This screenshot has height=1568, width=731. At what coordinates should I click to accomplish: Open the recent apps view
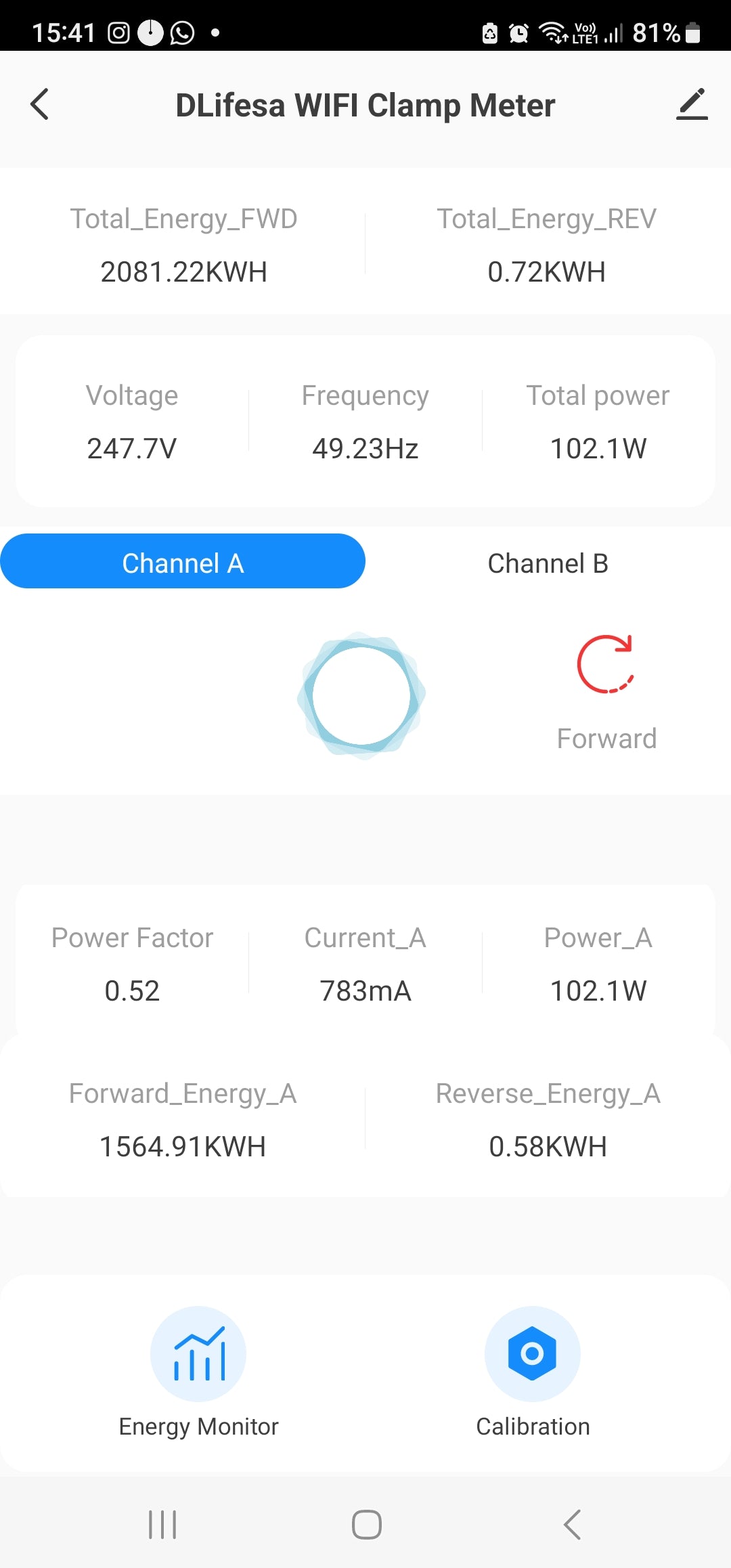[x=162, y=1525]
